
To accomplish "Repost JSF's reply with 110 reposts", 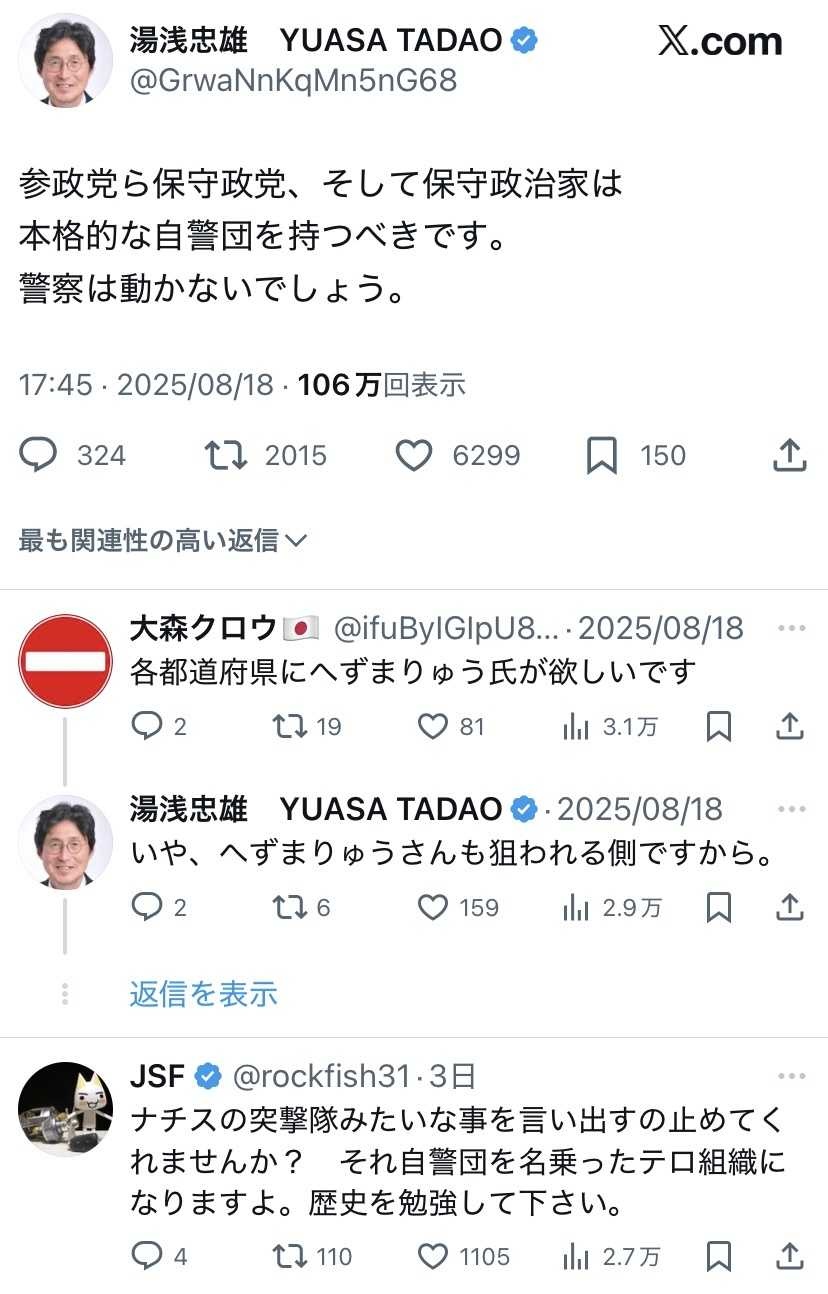I will pos(289,1255).
